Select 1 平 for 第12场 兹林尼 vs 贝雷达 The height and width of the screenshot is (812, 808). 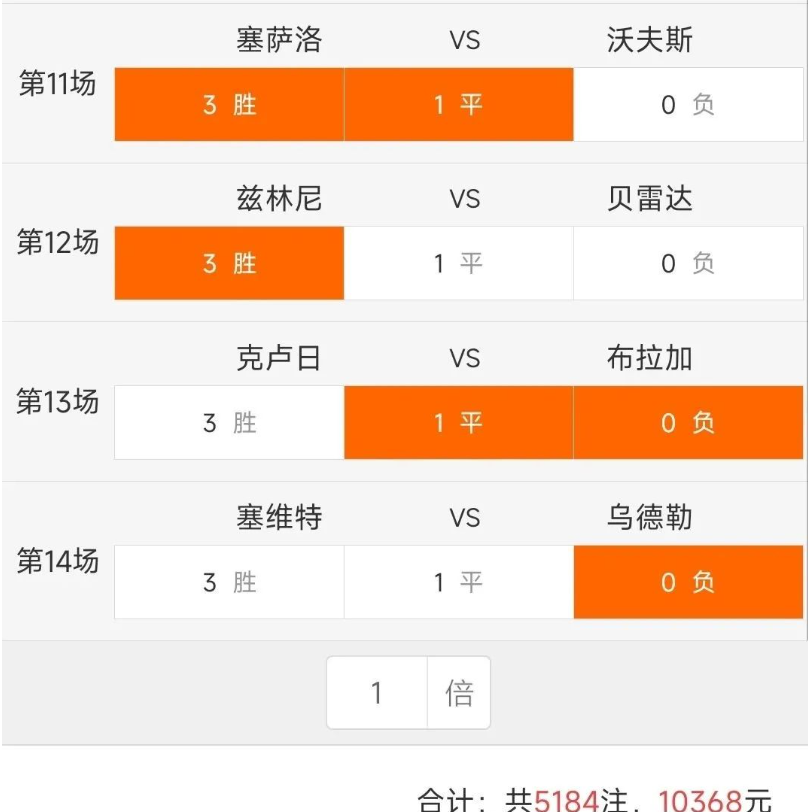coord(458,264)
